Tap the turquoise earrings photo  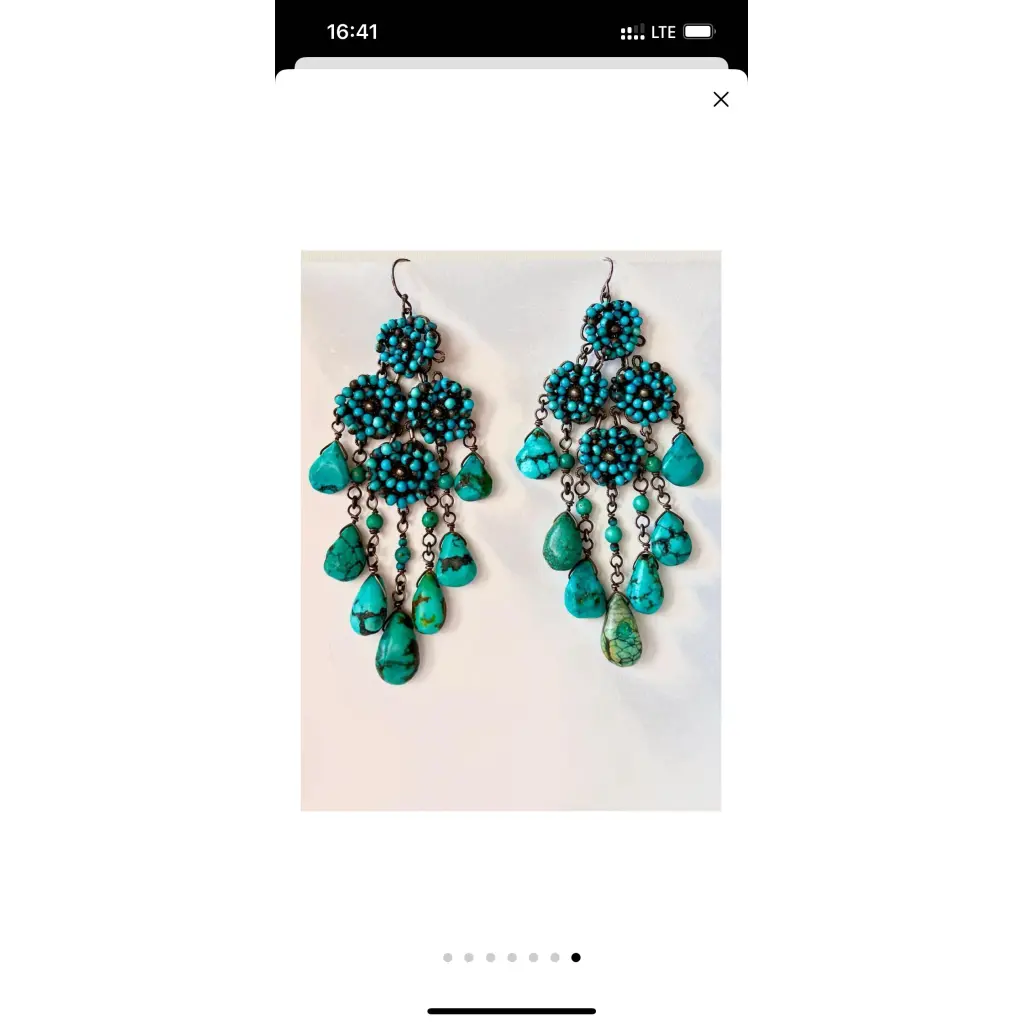pyautogui.click(x=511, y=530)
